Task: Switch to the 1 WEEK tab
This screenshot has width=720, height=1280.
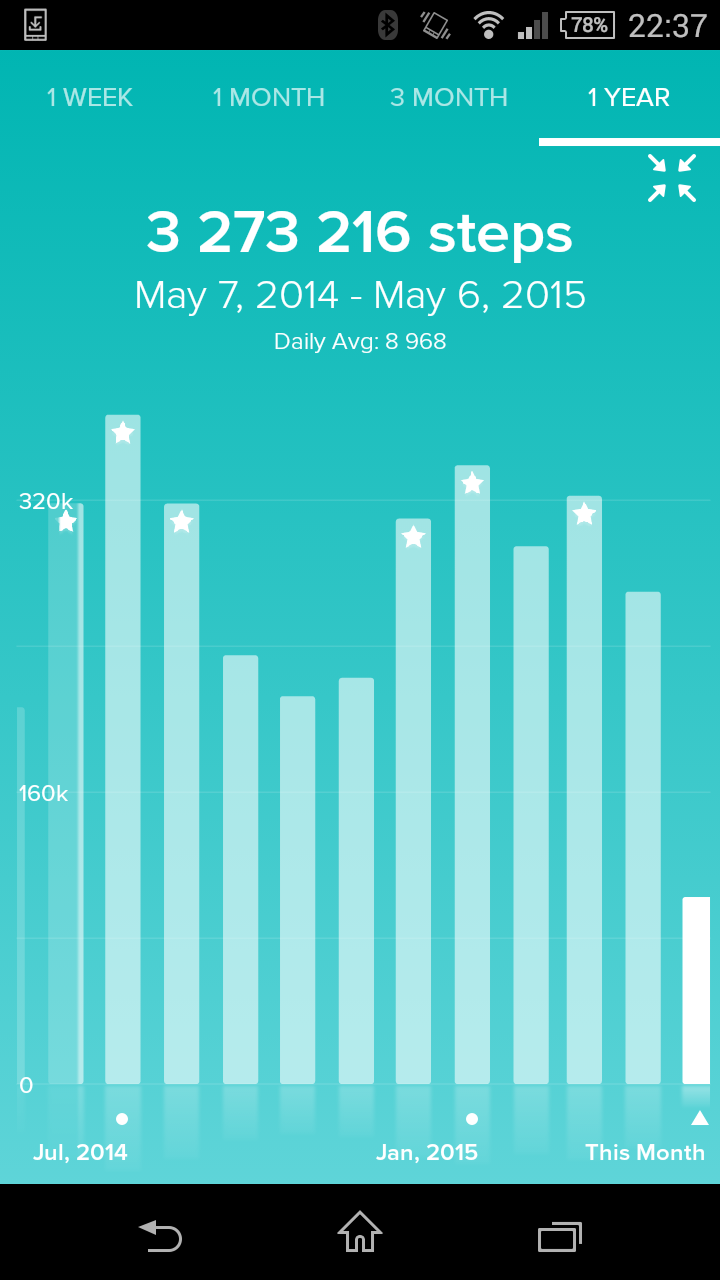Action: pos(90,98)
